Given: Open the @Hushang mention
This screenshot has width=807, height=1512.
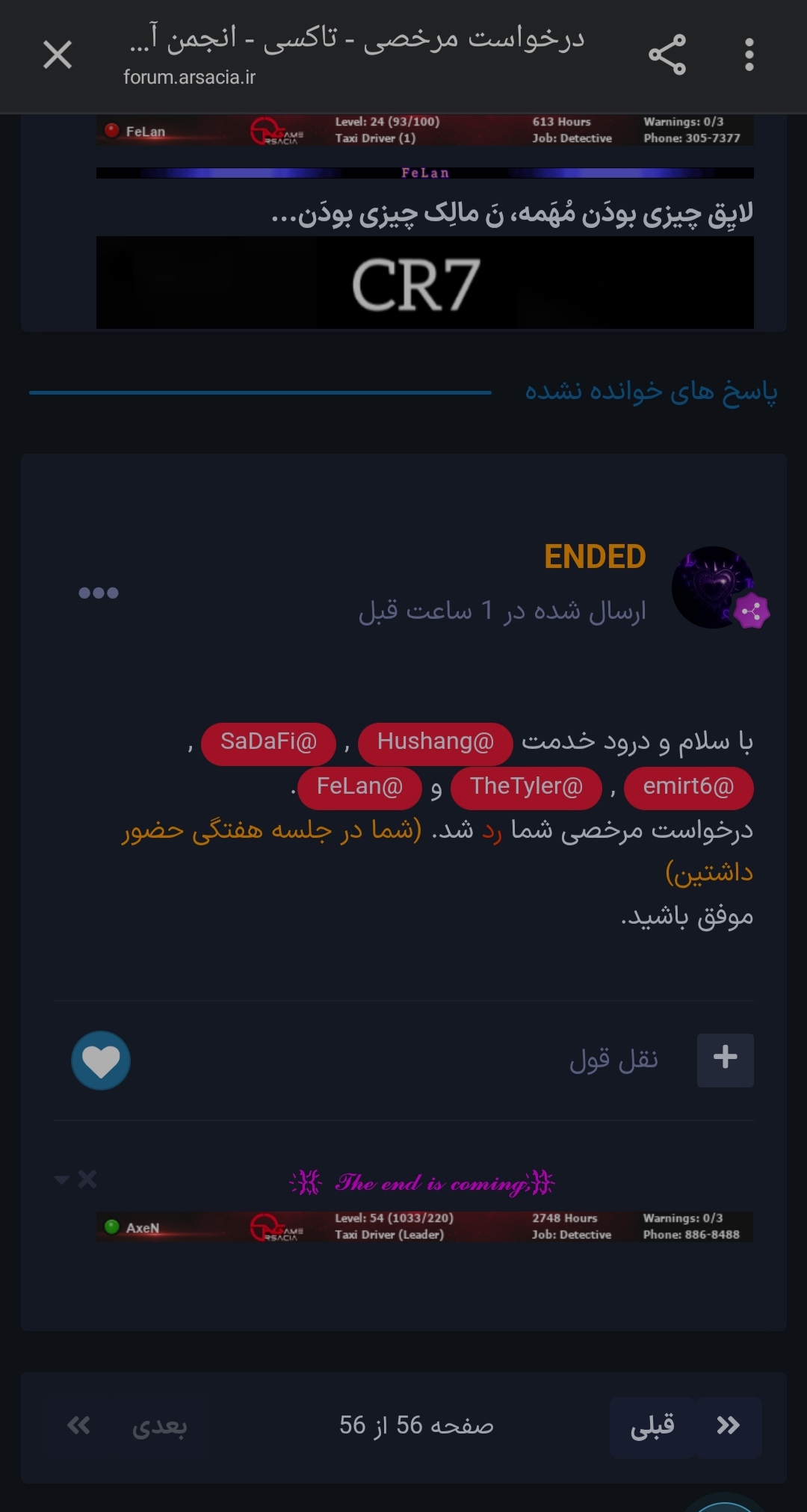Looking at the screenshot, I should point(436,743).
